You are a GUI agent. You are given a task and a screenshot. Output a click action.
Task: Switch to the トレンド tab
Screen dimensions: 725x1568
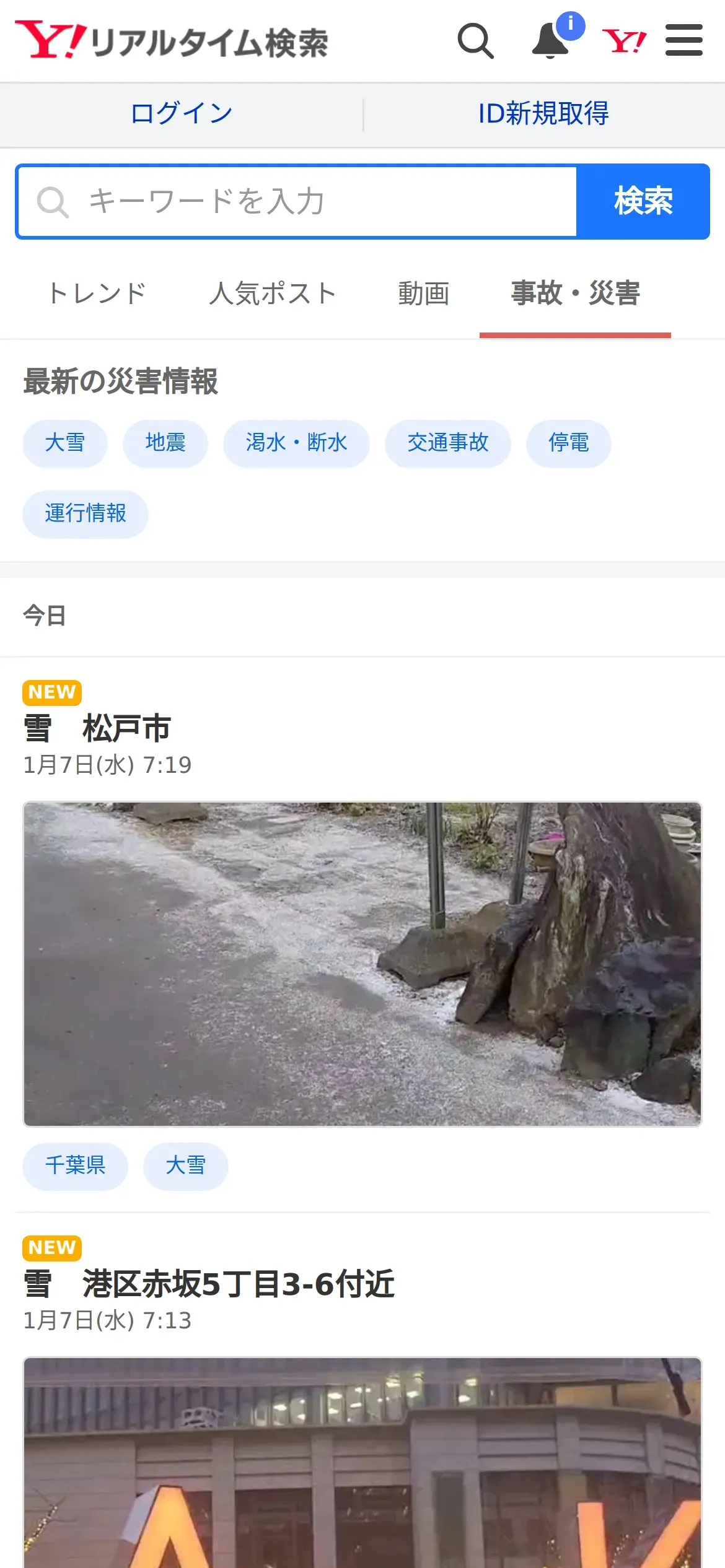(97, 294)
